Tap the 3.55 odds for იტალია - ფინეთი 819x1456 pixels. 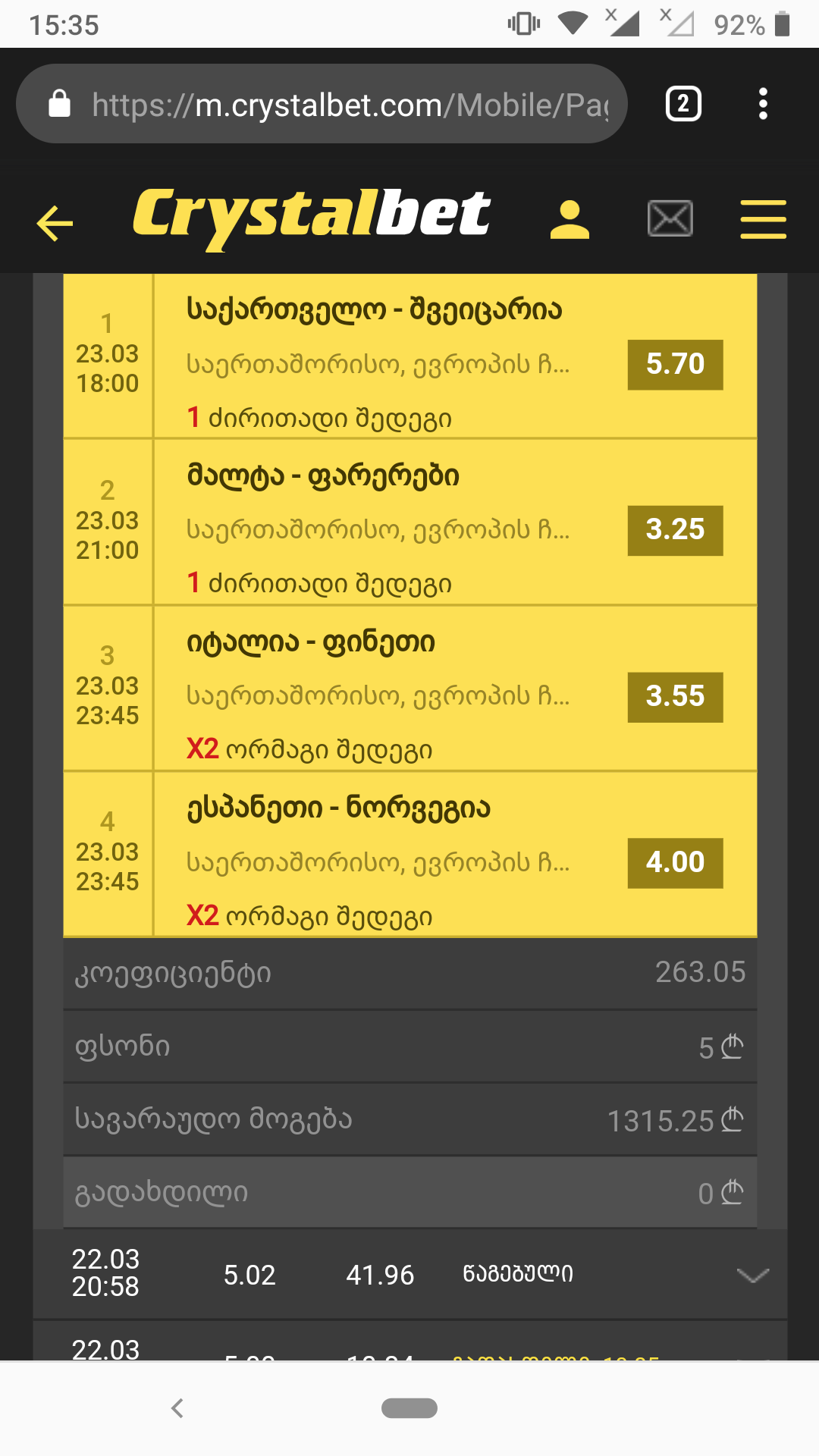pos(675,696)
